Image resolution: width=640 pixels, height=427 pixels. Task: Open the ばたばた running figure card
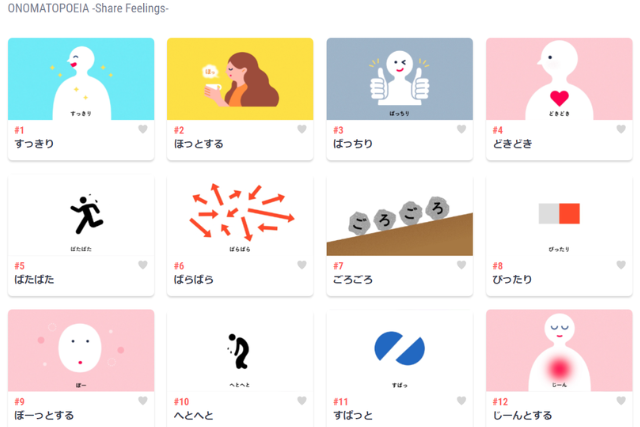pyautogui.click(x=80, y=216)
